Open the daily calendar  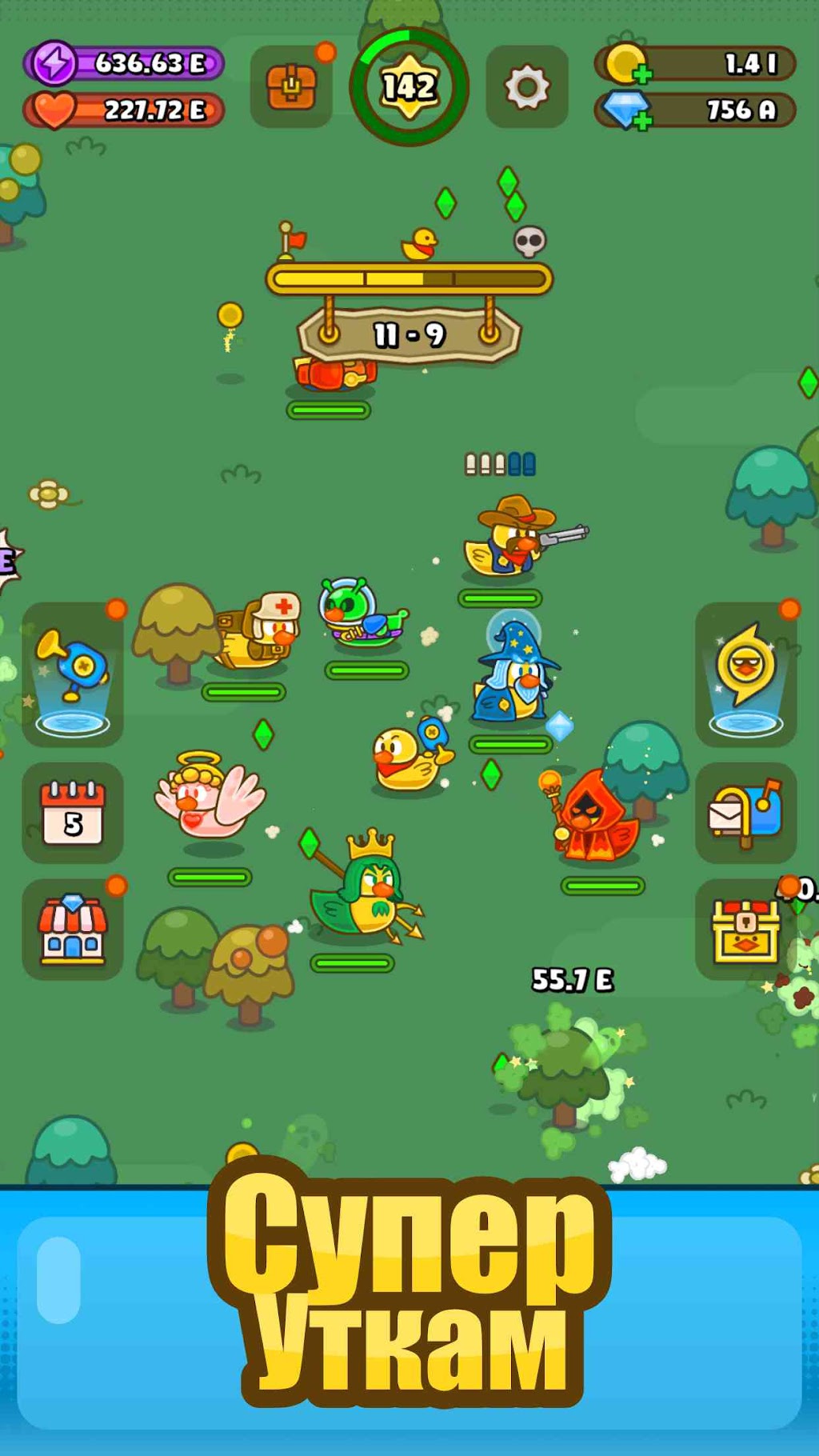(73, 813)
